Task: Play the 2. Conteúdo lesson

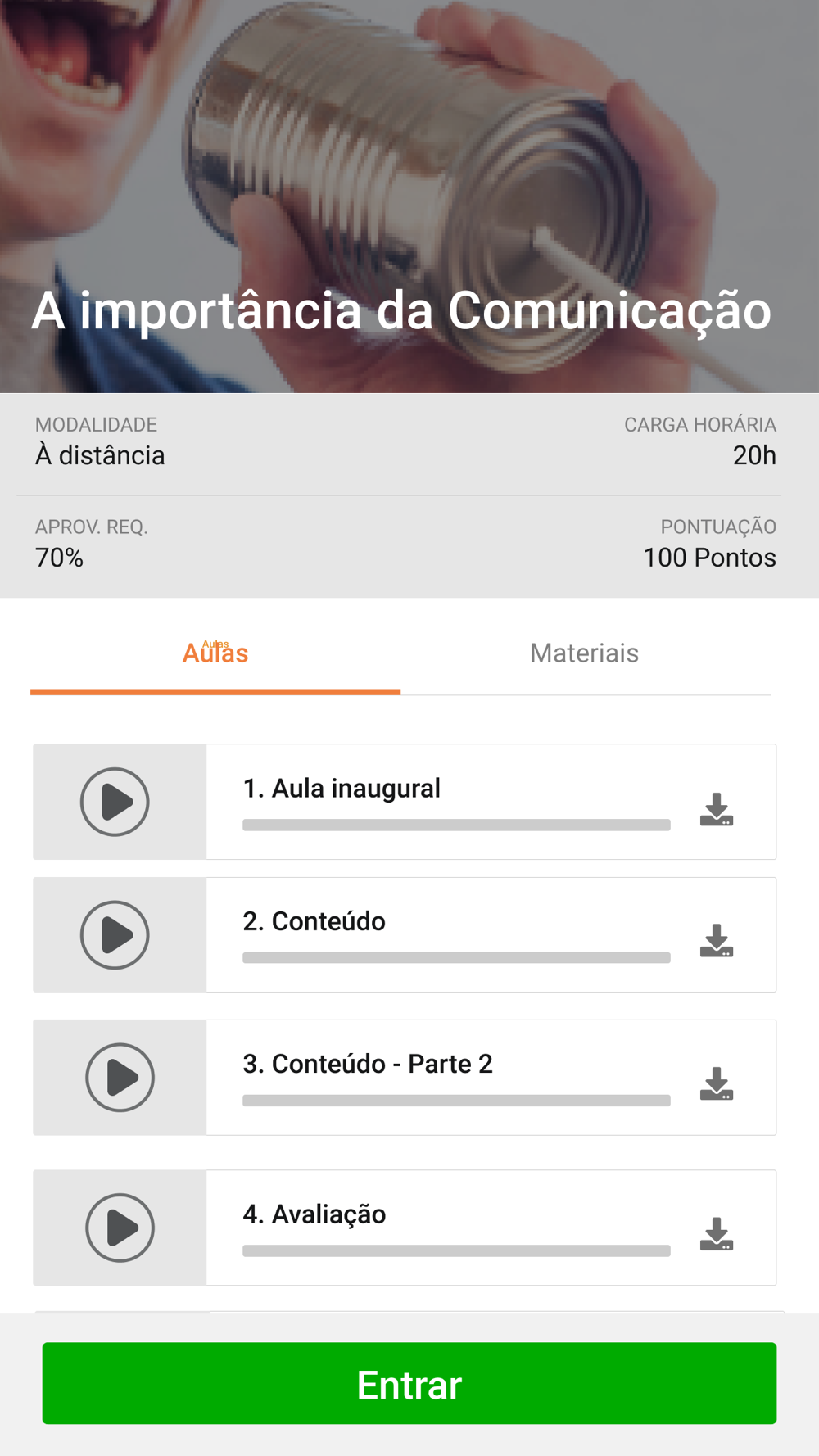Action: [x=115, y=935]
